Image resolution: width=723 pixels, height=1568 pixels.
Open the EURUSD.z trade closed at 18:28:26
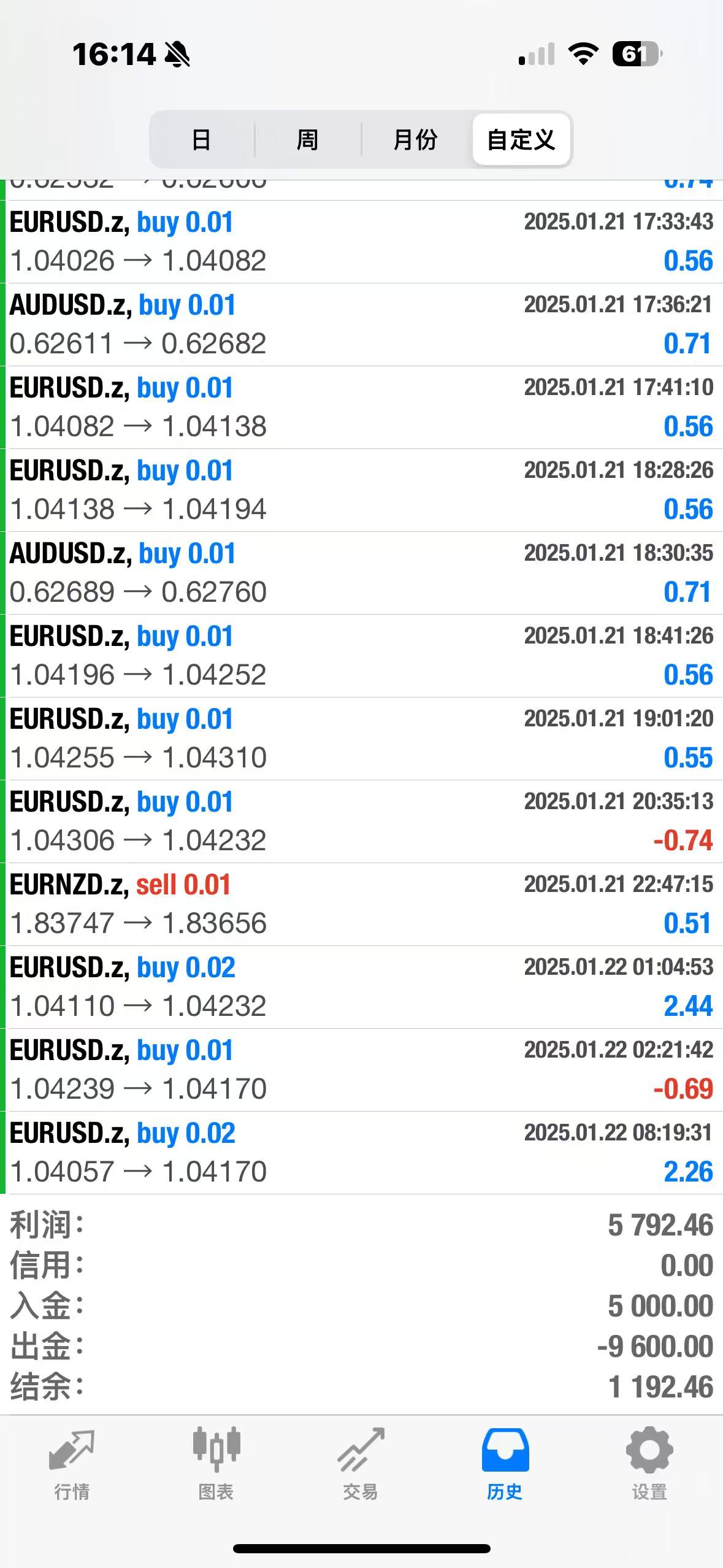tap(362, 490)
